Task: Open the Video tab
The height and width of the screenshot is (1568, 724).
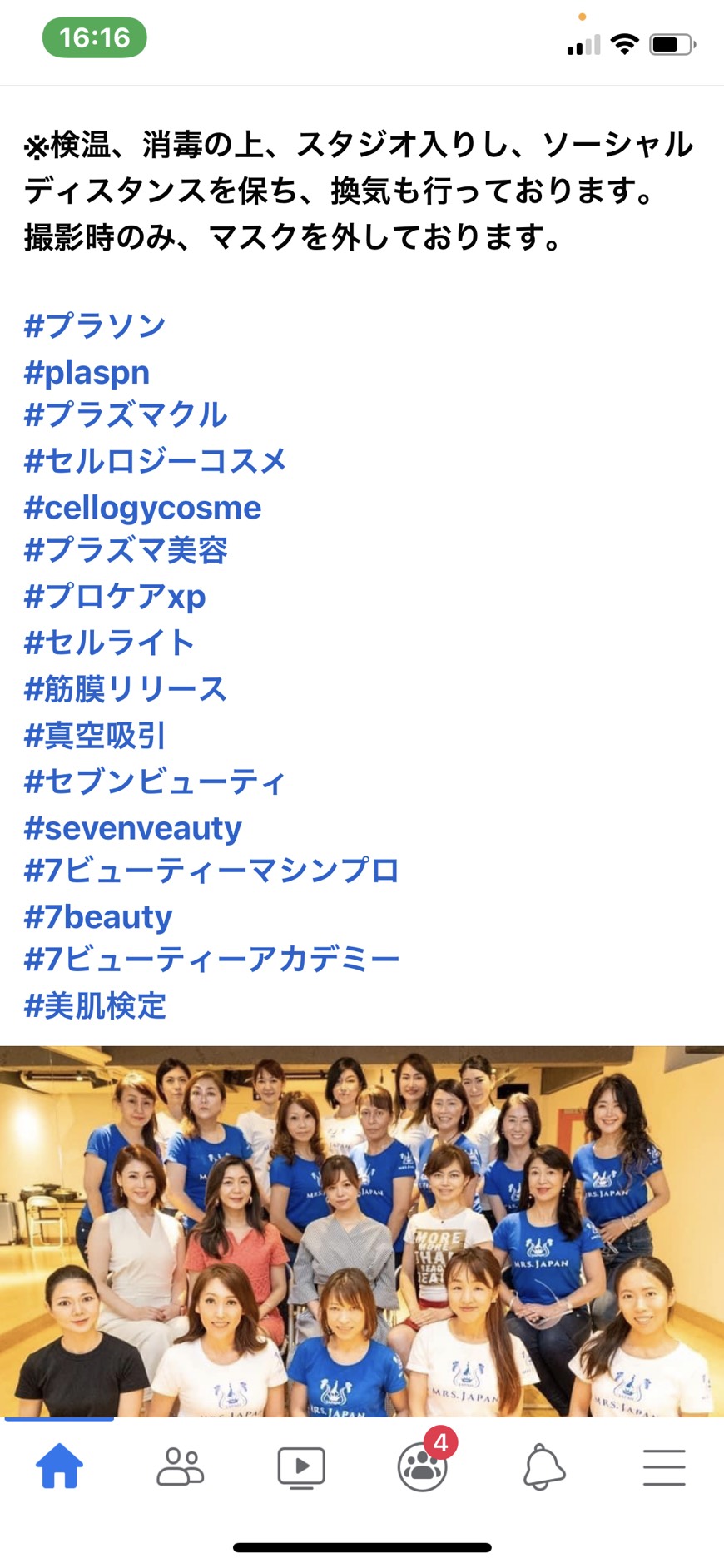Action: pyautogui.click(x=301, y=1467)
